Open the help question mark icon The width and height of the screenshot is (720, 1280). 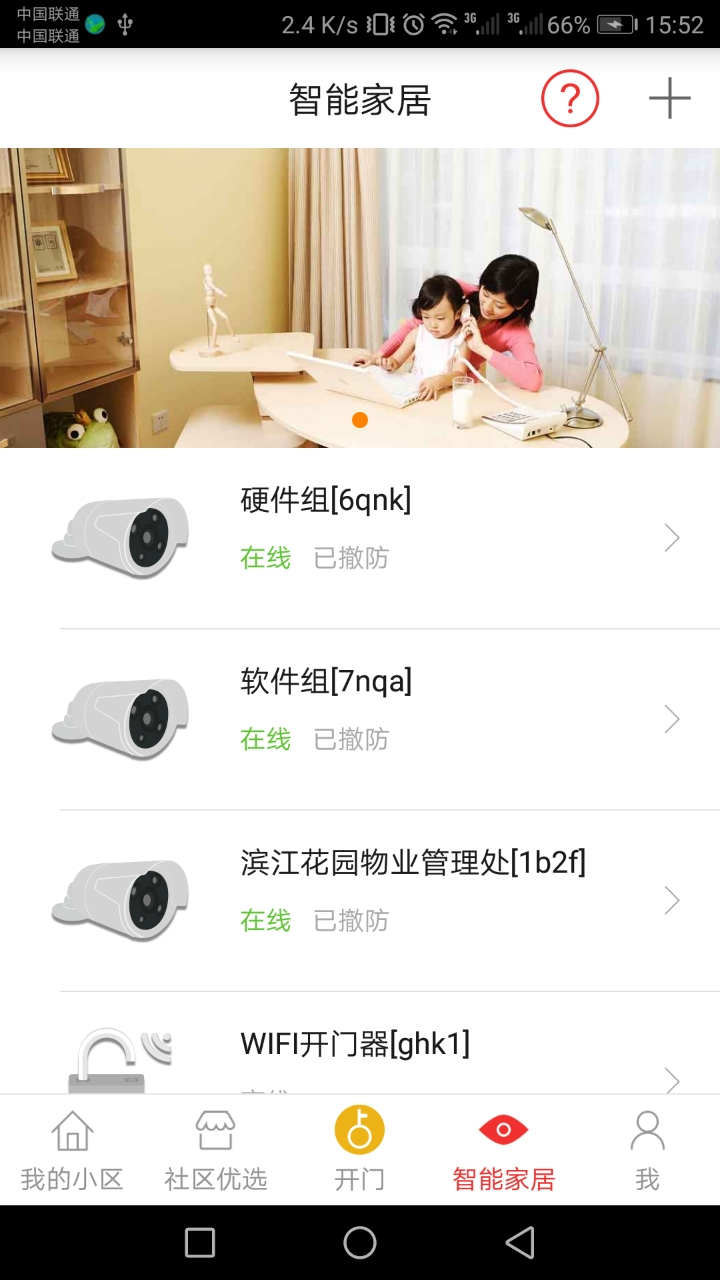tap(570, 99)
